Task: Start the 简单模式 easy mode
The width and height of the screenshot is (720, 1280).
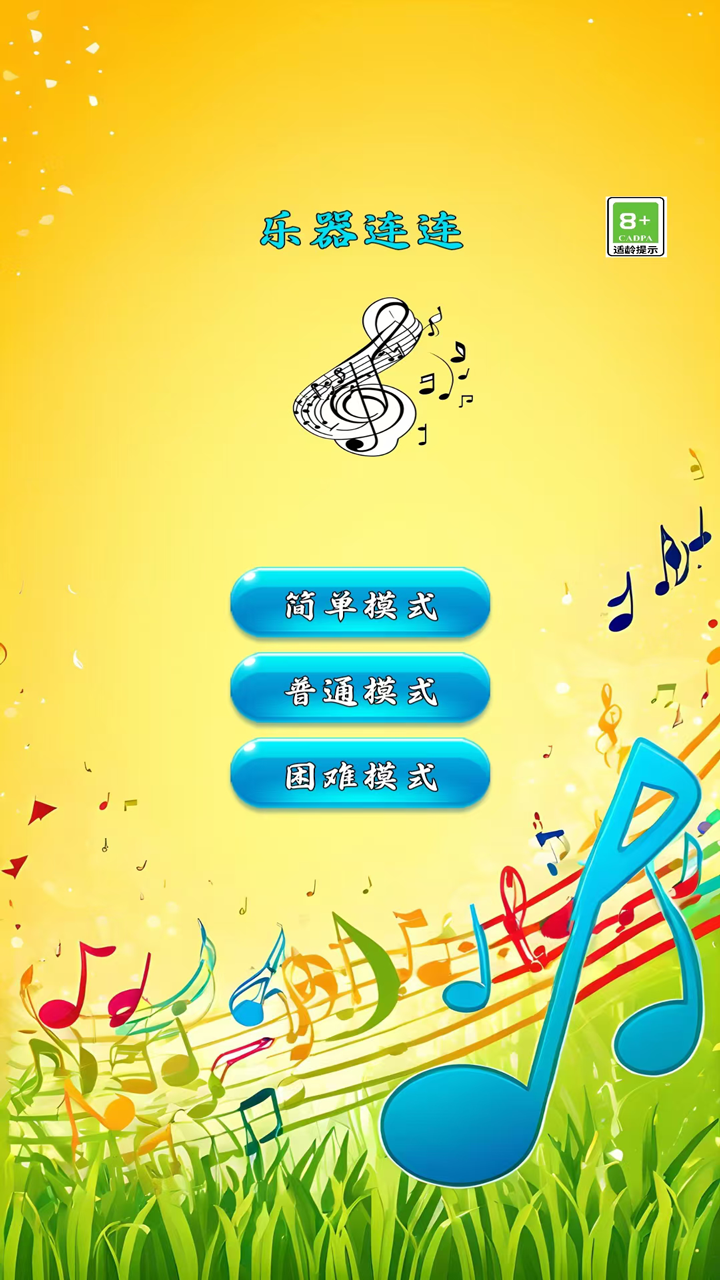Action: click(x=360, y=603)
